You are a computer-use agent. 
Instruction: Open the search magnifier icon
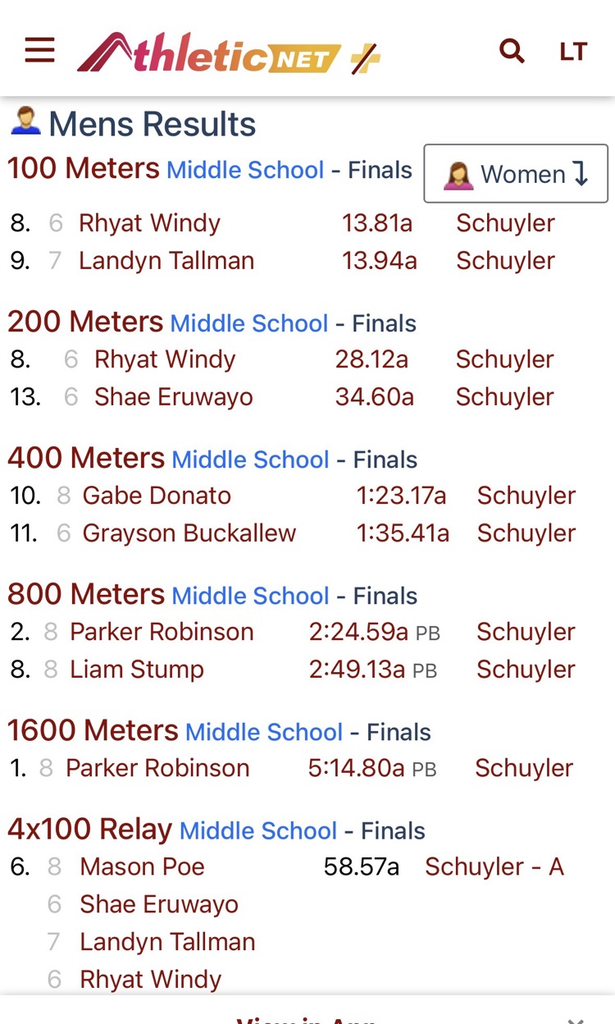[x=512, y=50]
